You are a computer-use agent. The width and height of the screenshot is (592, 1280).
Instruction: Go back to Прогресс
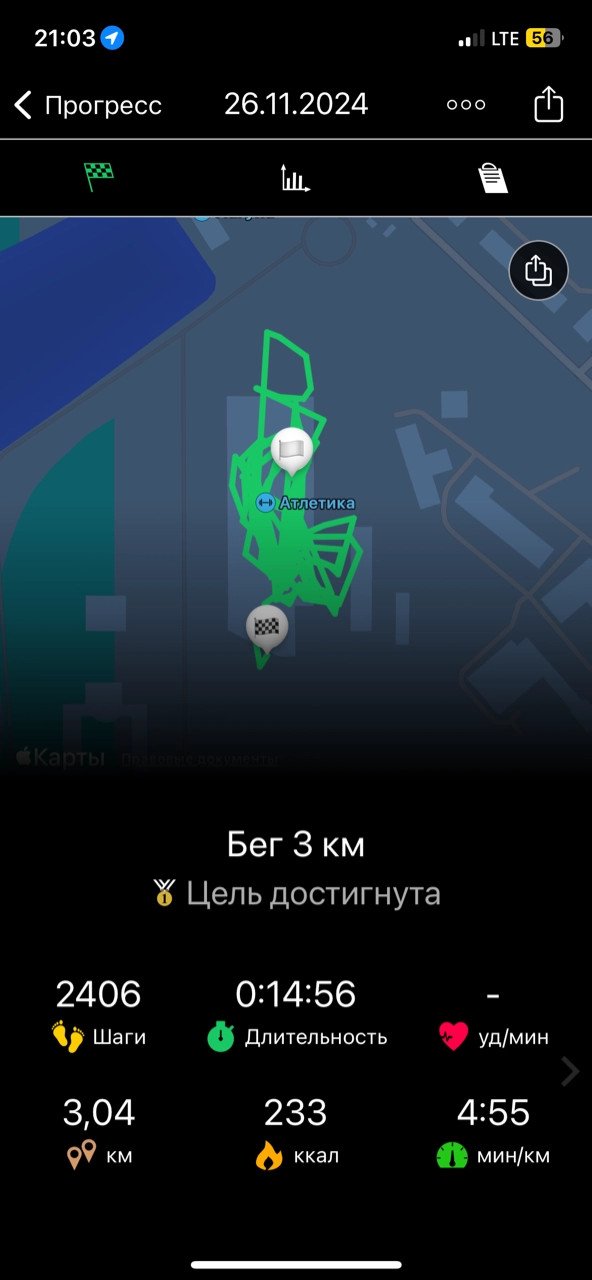pyautogui.click(x=88, y=104)
